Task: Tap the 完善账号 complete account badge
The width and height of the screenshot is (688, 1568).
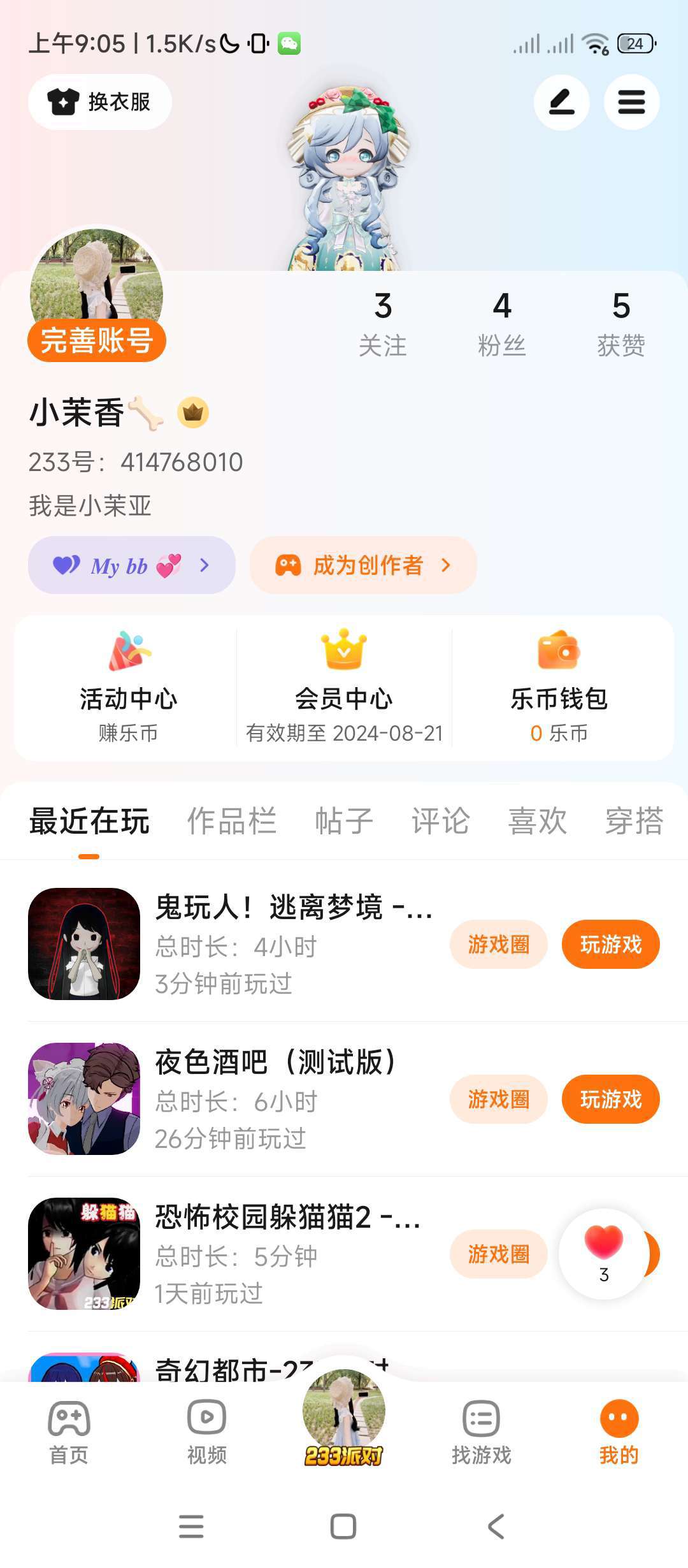Action: (x=96, y=340)
